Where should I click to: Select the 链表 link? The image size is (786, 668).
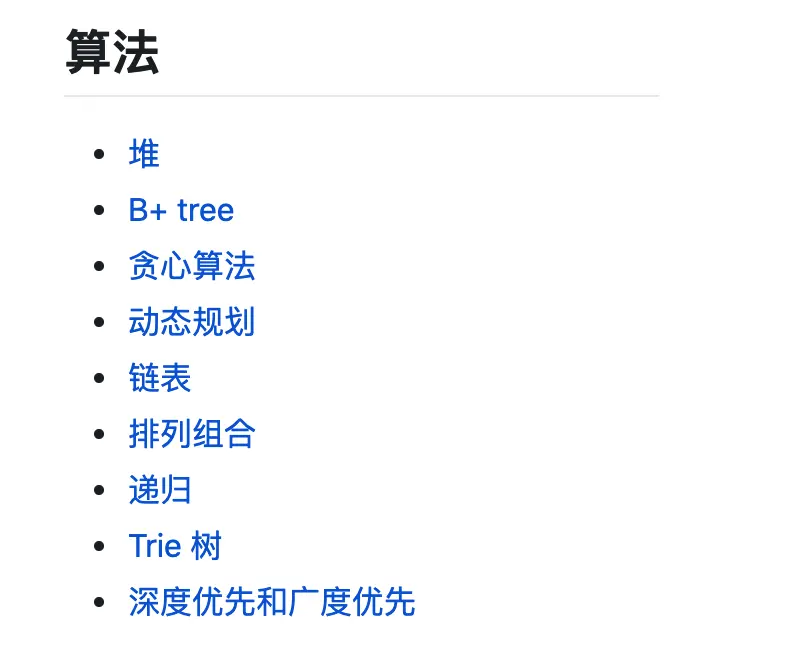click(x=160, y=378)
